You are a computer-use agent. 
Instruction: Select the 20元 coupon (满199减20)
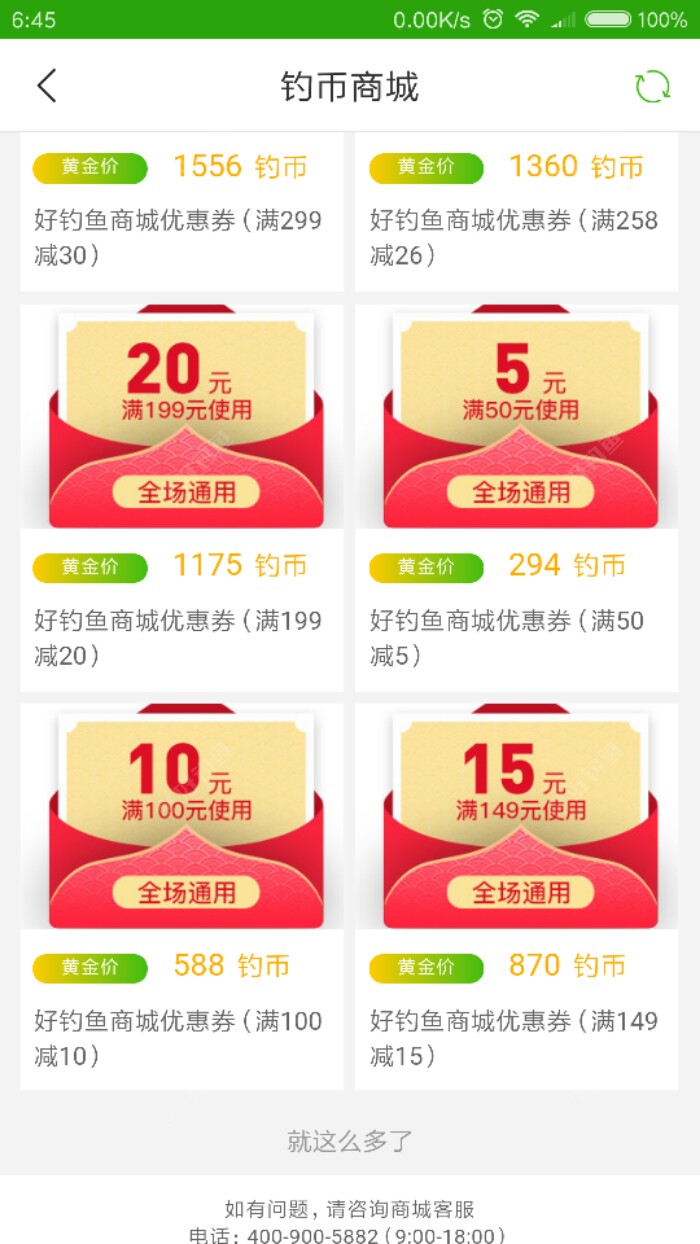click(181, 498)
